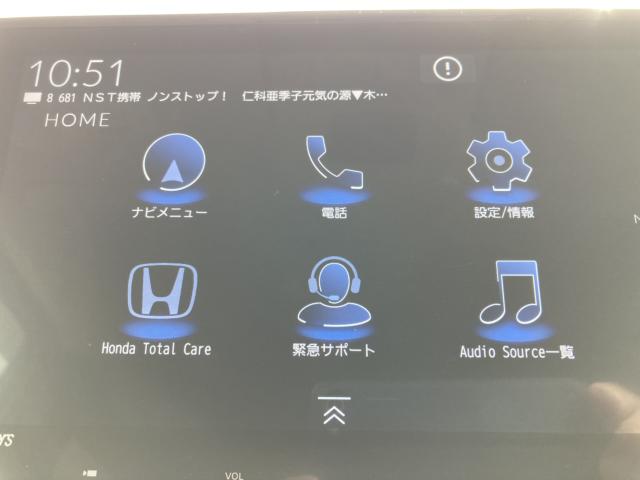Open the alert notification icon
Viewport: 640px width, 480px height.
(x=447, y=68)
